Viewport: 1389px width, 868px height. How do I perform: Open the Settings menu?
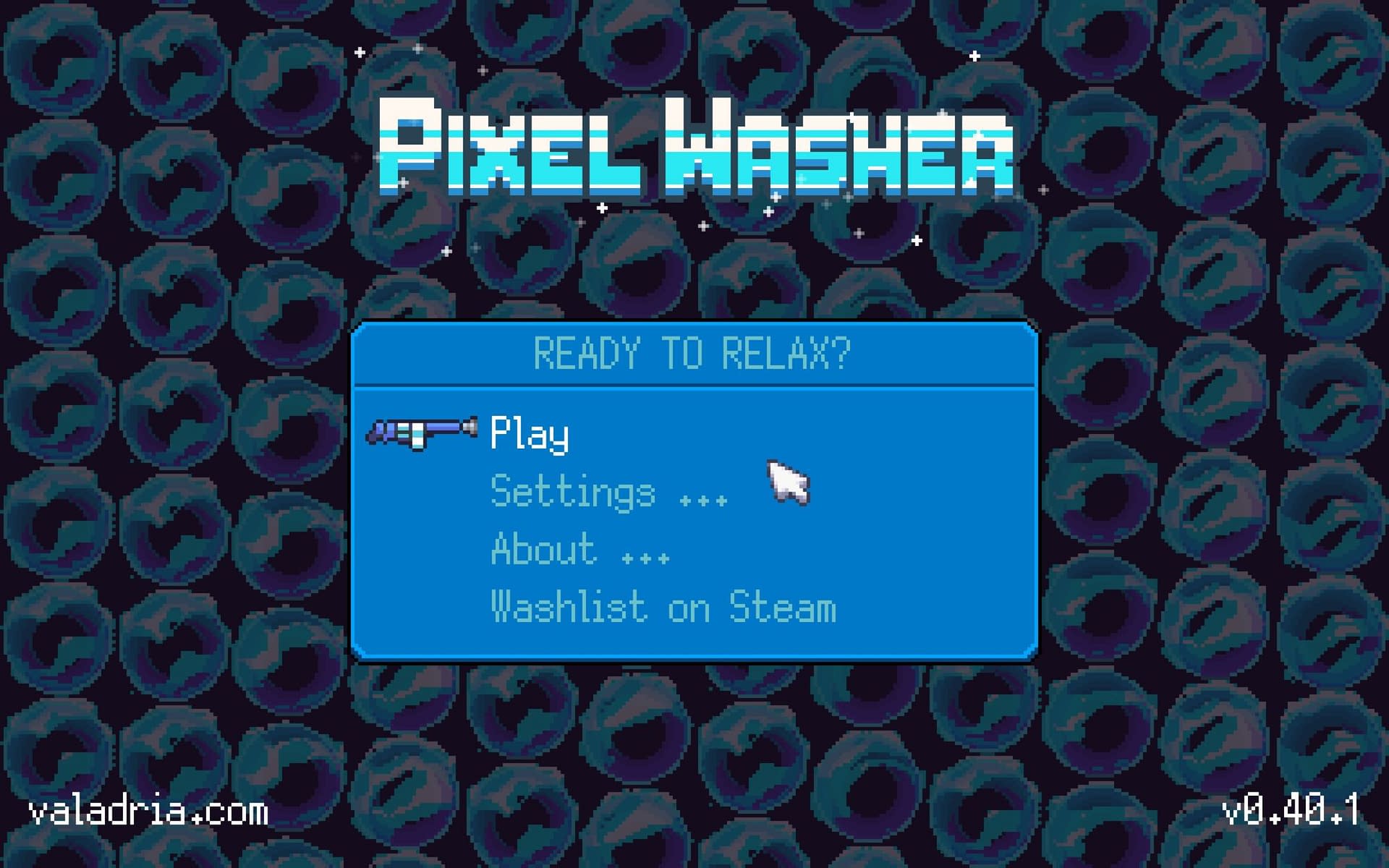(x=609, y=492)
